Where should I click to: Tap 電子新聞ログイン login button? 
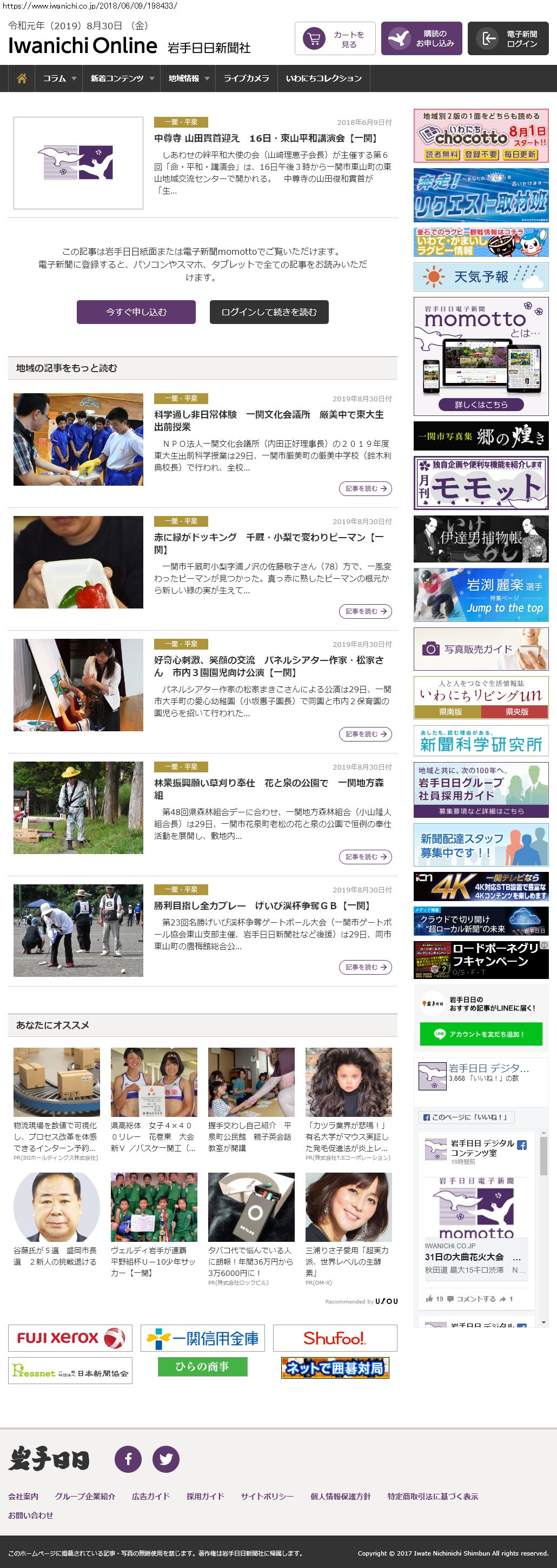tap(508, 39)
